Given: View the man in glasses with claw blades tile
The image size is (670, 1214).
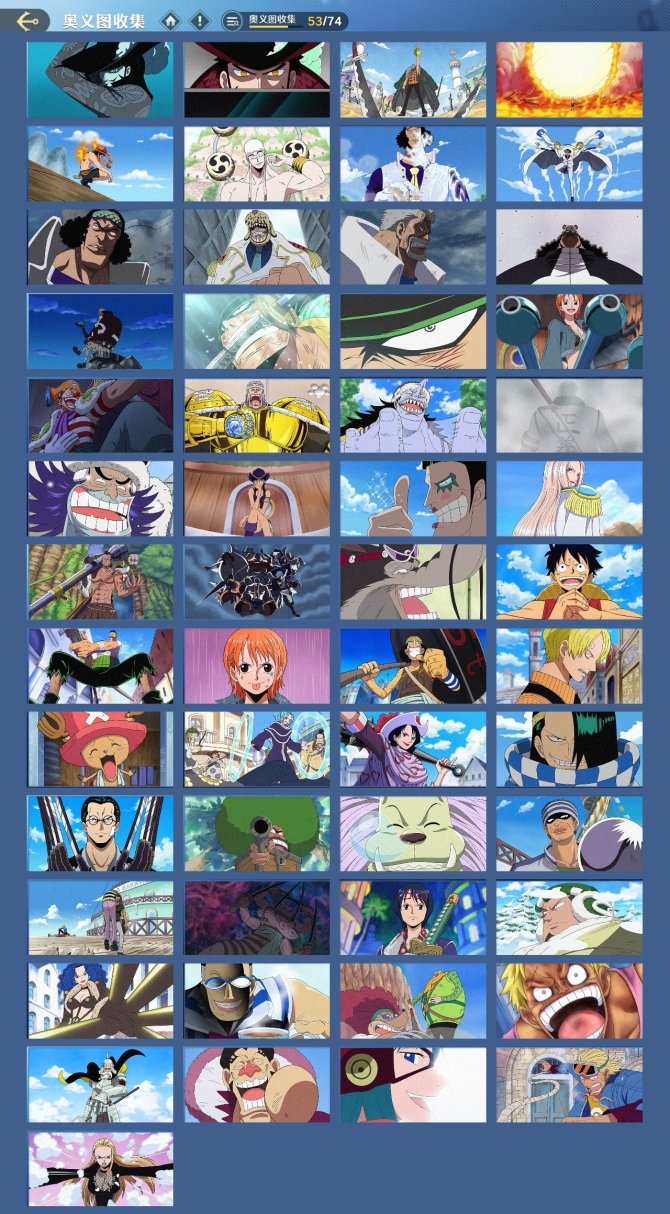Looking at the screenshot, I should point(100,833).
